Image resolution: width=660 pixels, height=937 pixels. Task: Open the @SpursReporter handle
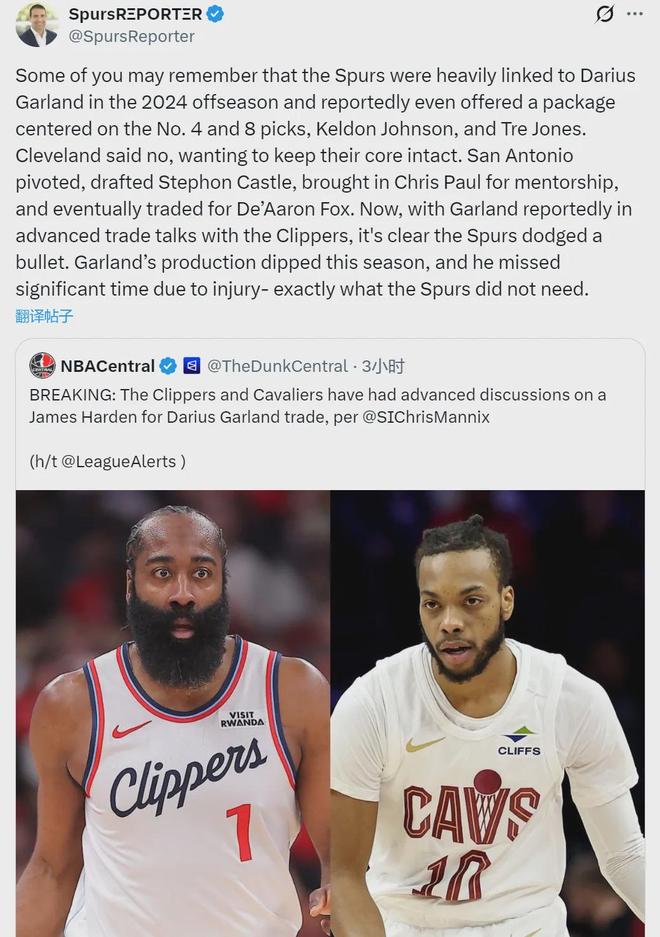[x=131, y=36]
